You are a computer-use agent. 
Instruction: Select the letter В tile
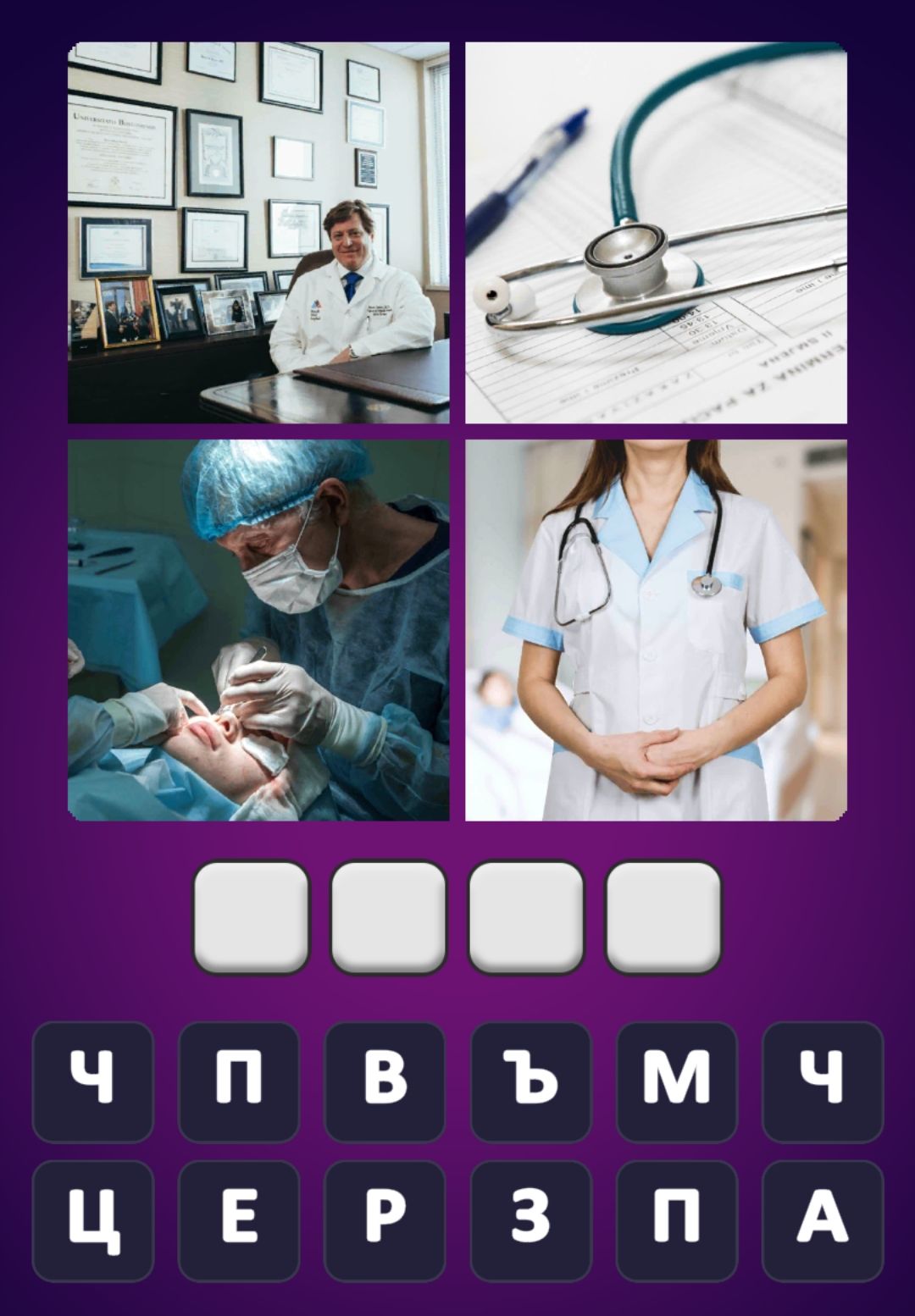point(385,1081)
